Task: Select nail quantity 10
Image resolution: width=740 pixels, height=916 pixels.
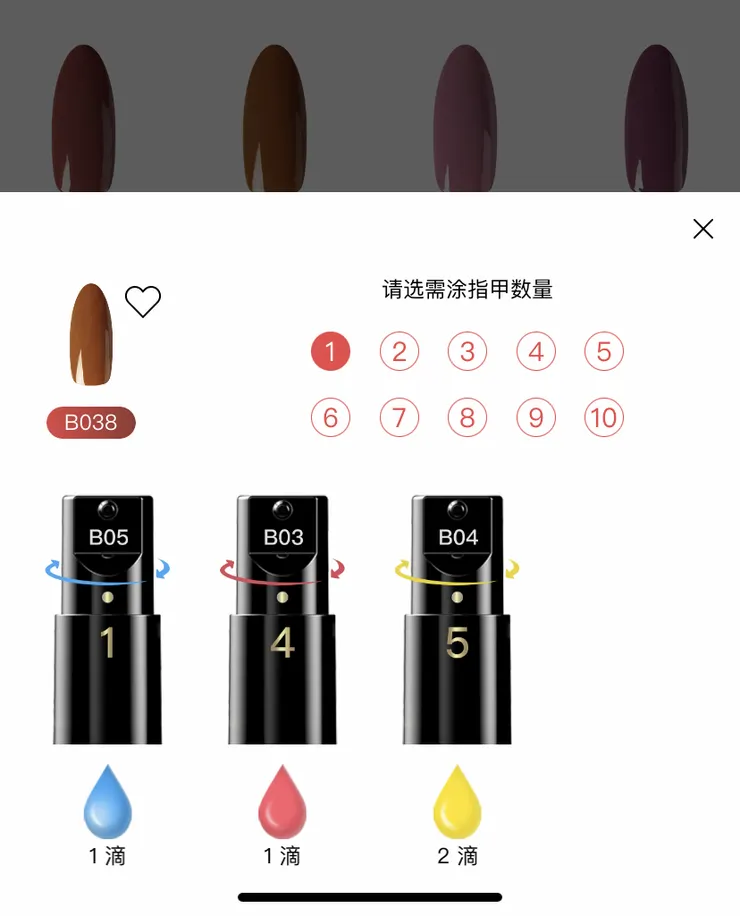Action: 604,418
